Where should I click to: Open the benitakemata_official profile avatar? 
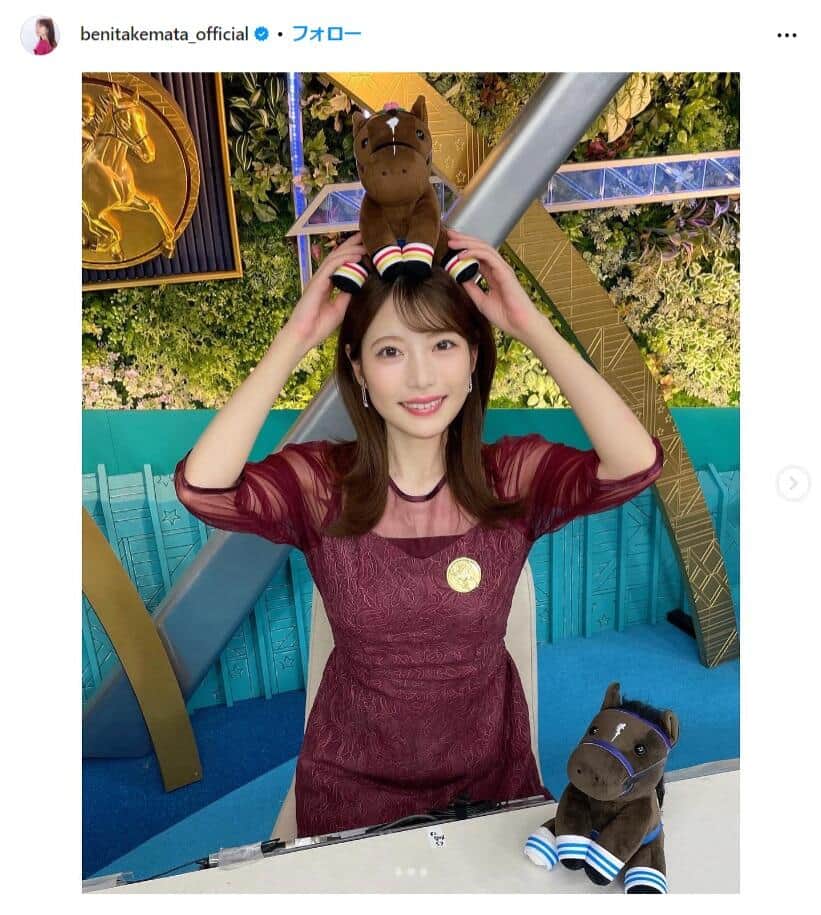coord(40,35)
